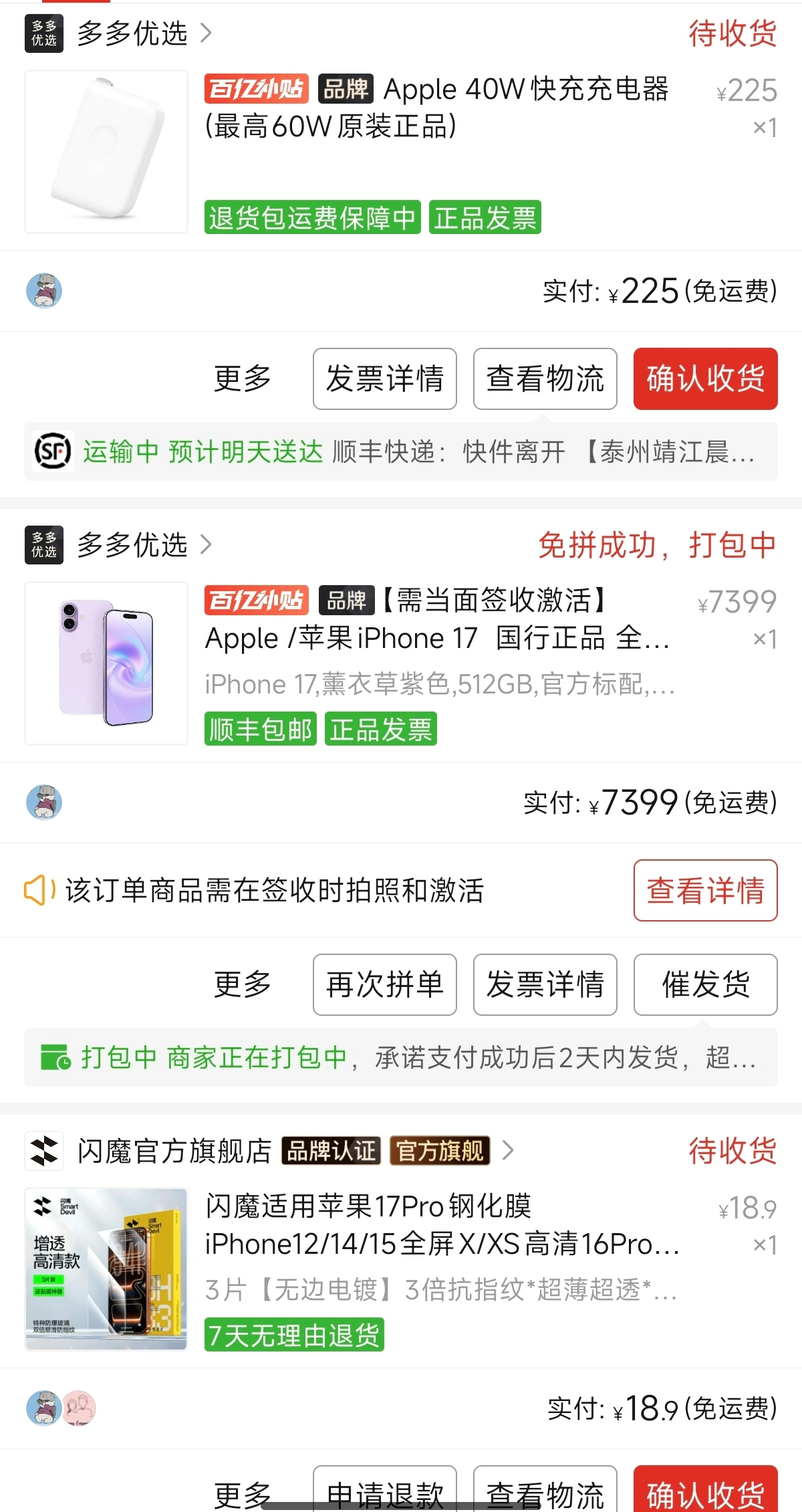Open the 打包中 packing status banner
Screen dimensions: 802x1512
[x=401, y=1057]
